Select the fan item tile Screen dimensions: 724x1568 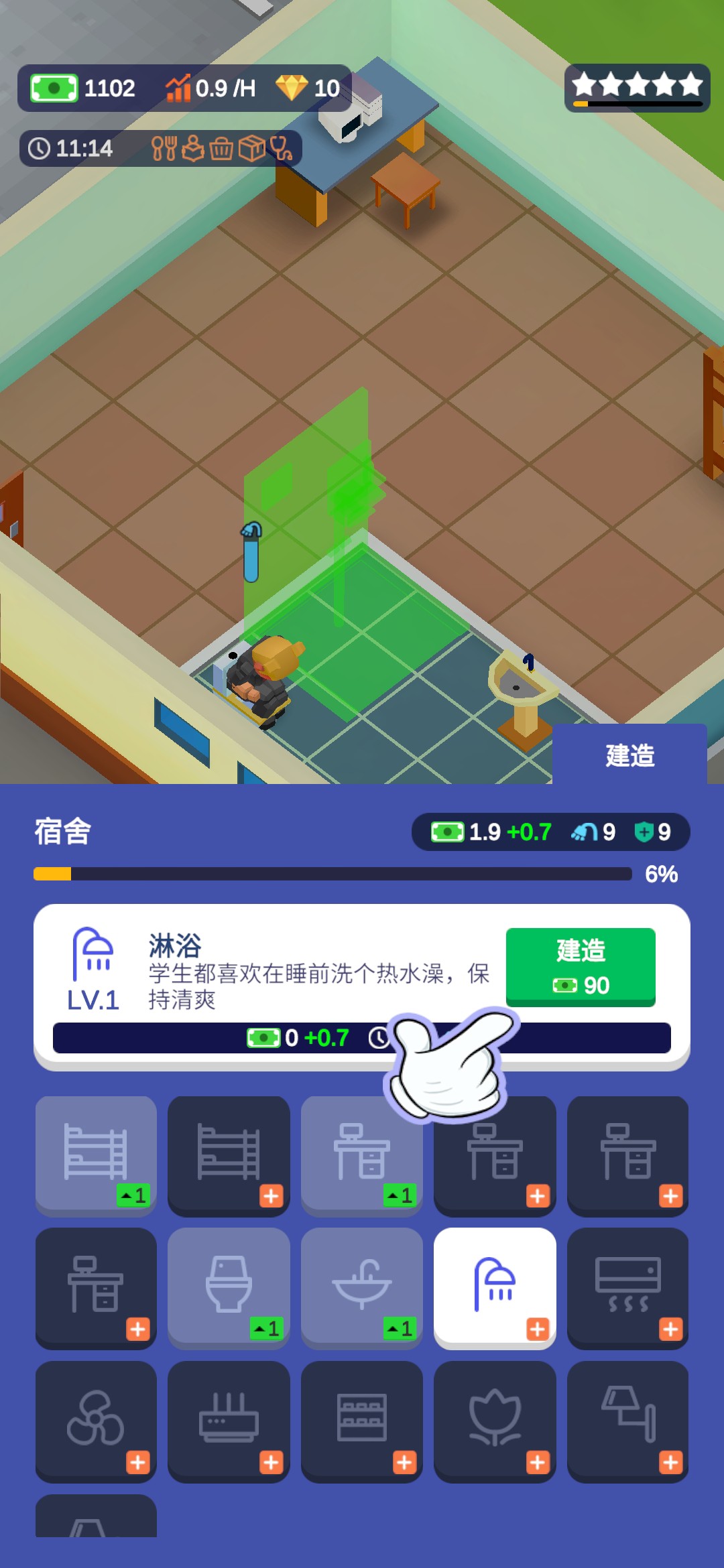[x=96, y=1421]
